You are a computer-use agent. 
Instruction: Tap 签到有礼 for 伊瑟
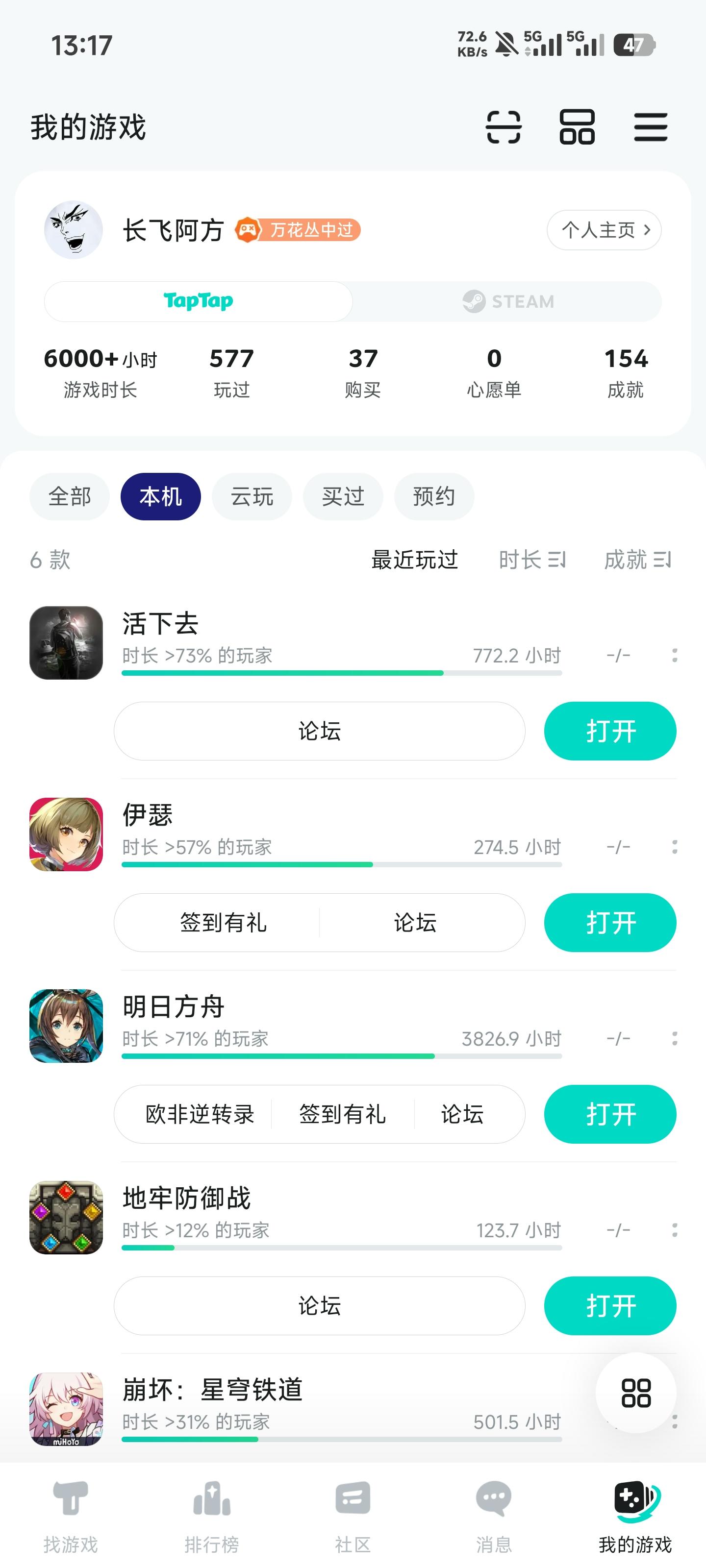pyautogui.click(x=223, y=923)
